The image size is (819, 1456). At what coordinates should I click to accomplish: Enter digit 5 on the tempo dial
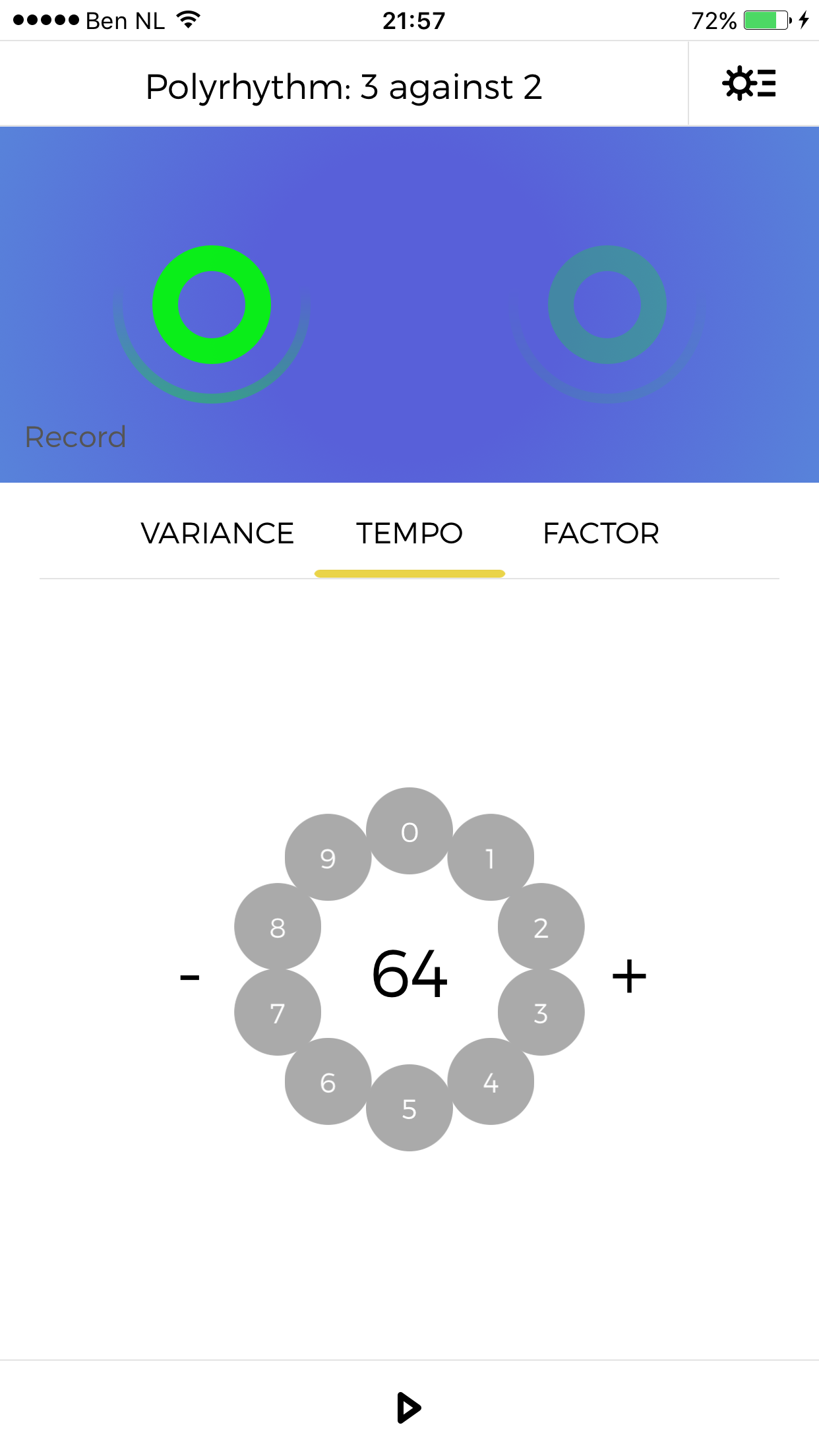click(409, 1108)
